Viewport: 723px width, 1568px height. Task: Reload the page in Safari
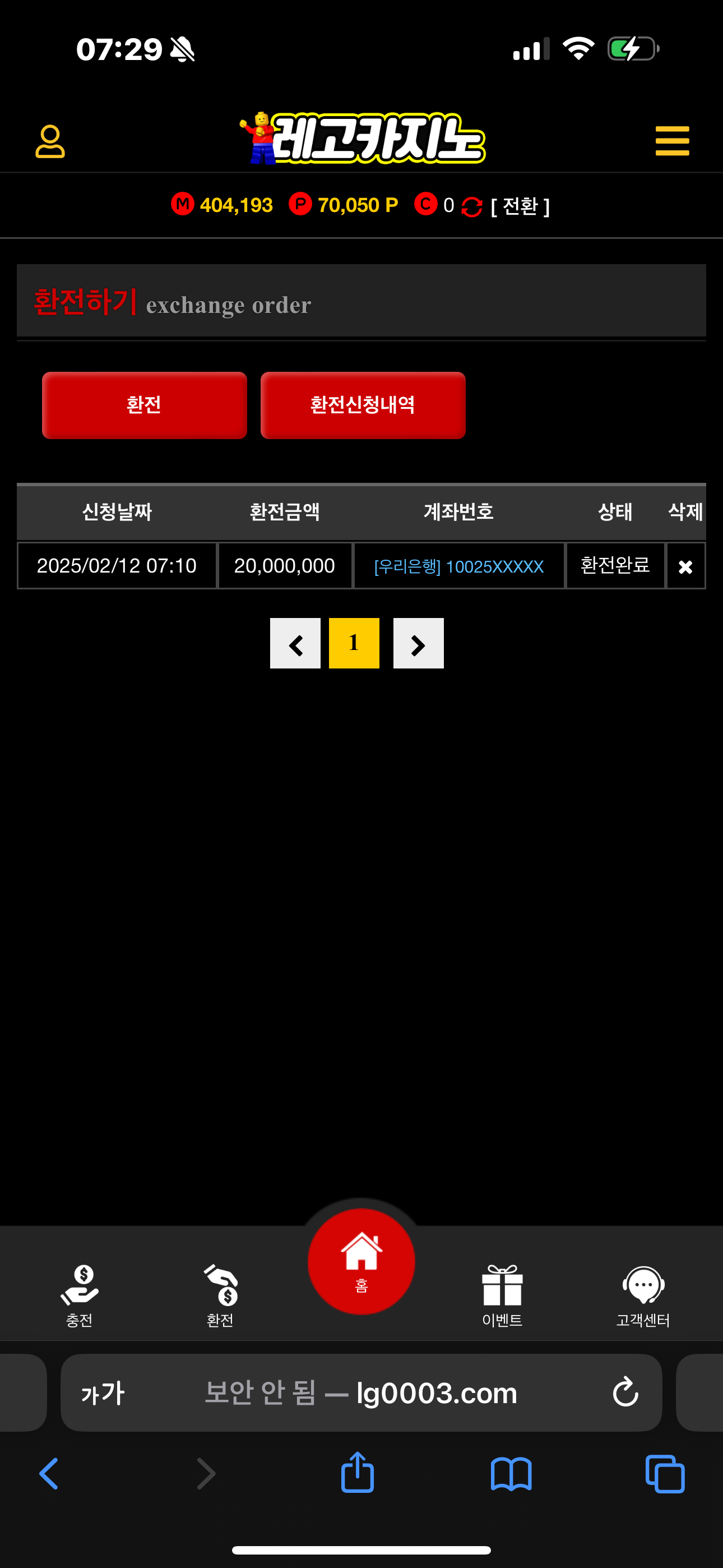click(625, 1392)
